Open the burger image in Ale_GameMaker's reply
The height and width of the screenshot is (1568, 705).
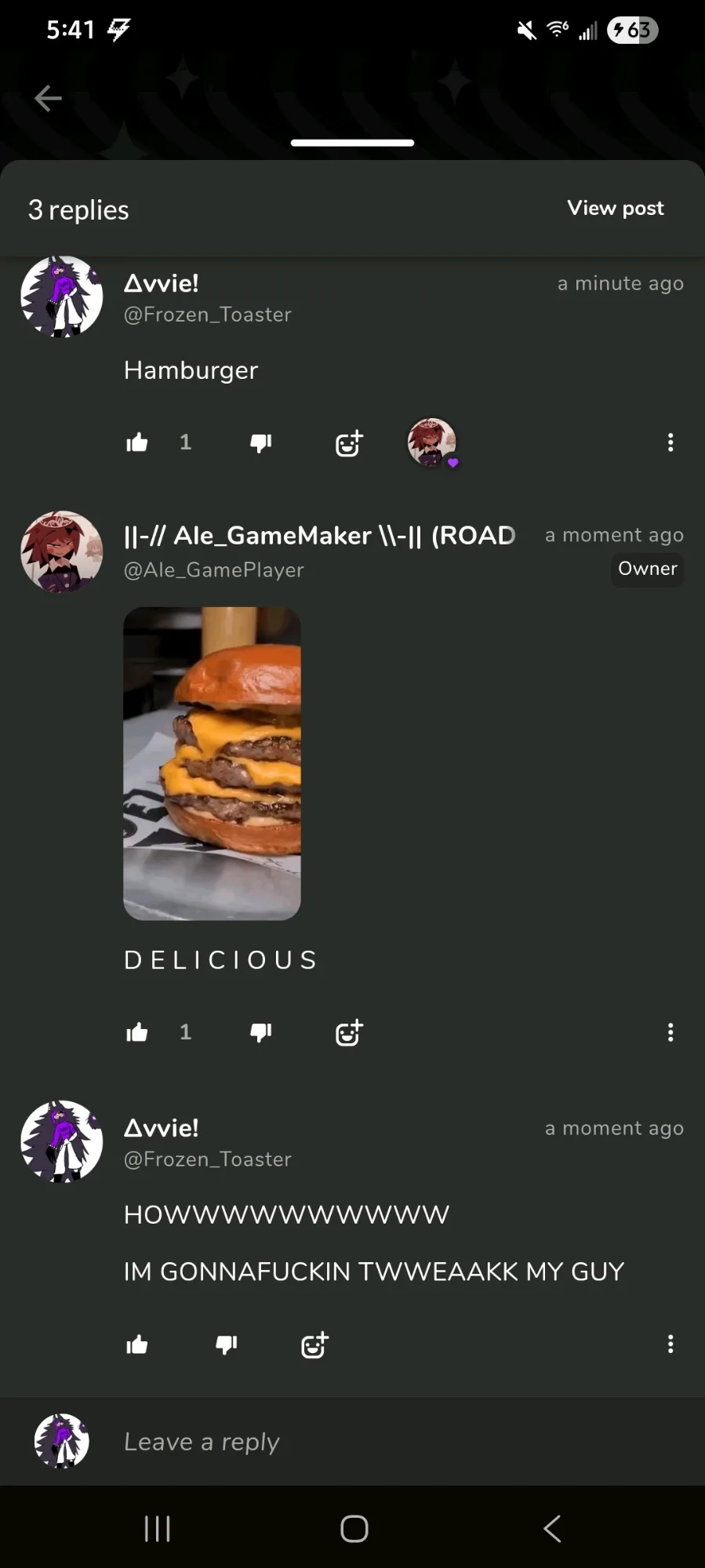212,762
